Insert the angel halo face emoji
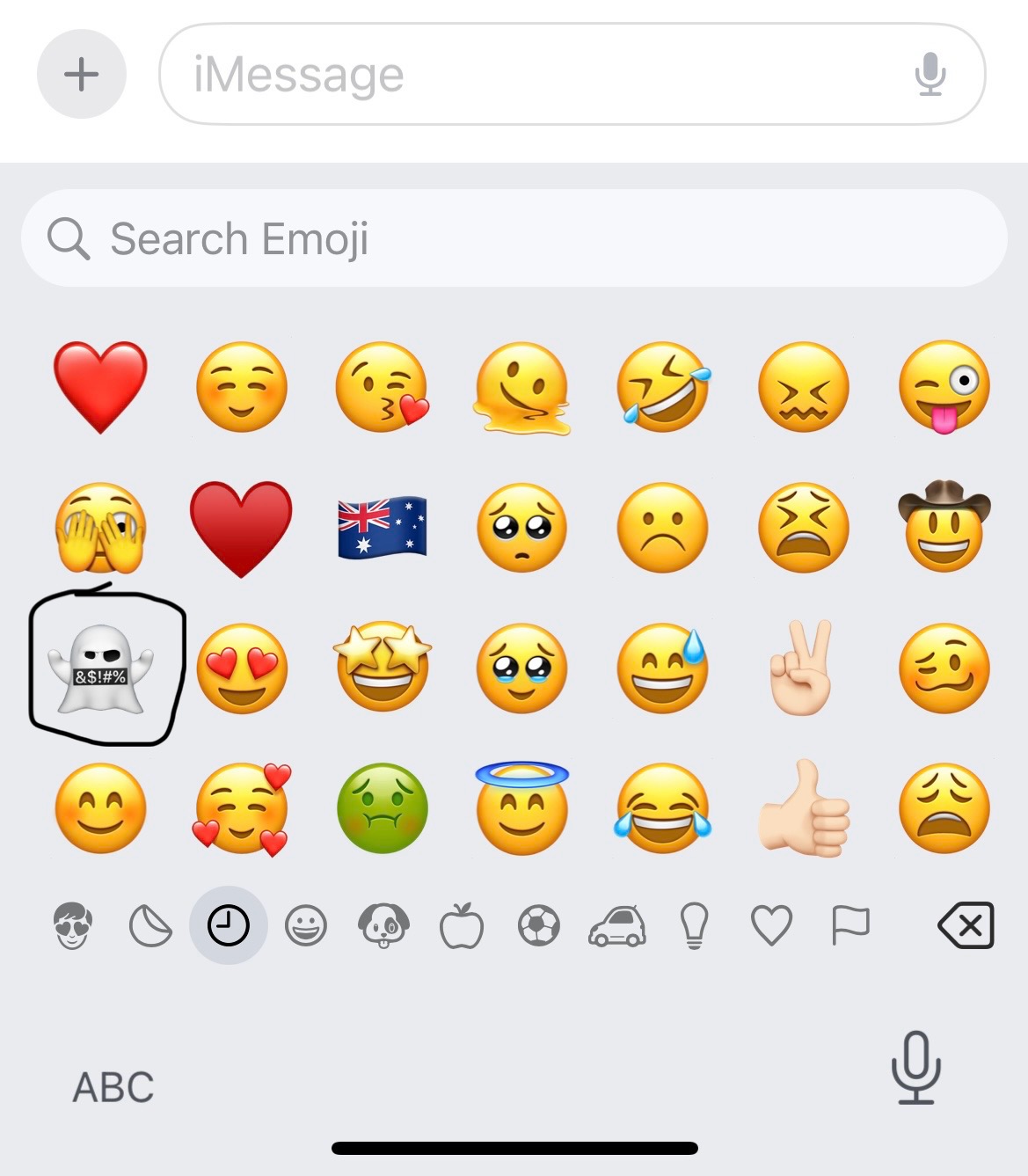This screenshot has height=1176, width=1028. [x=522, y=807]
